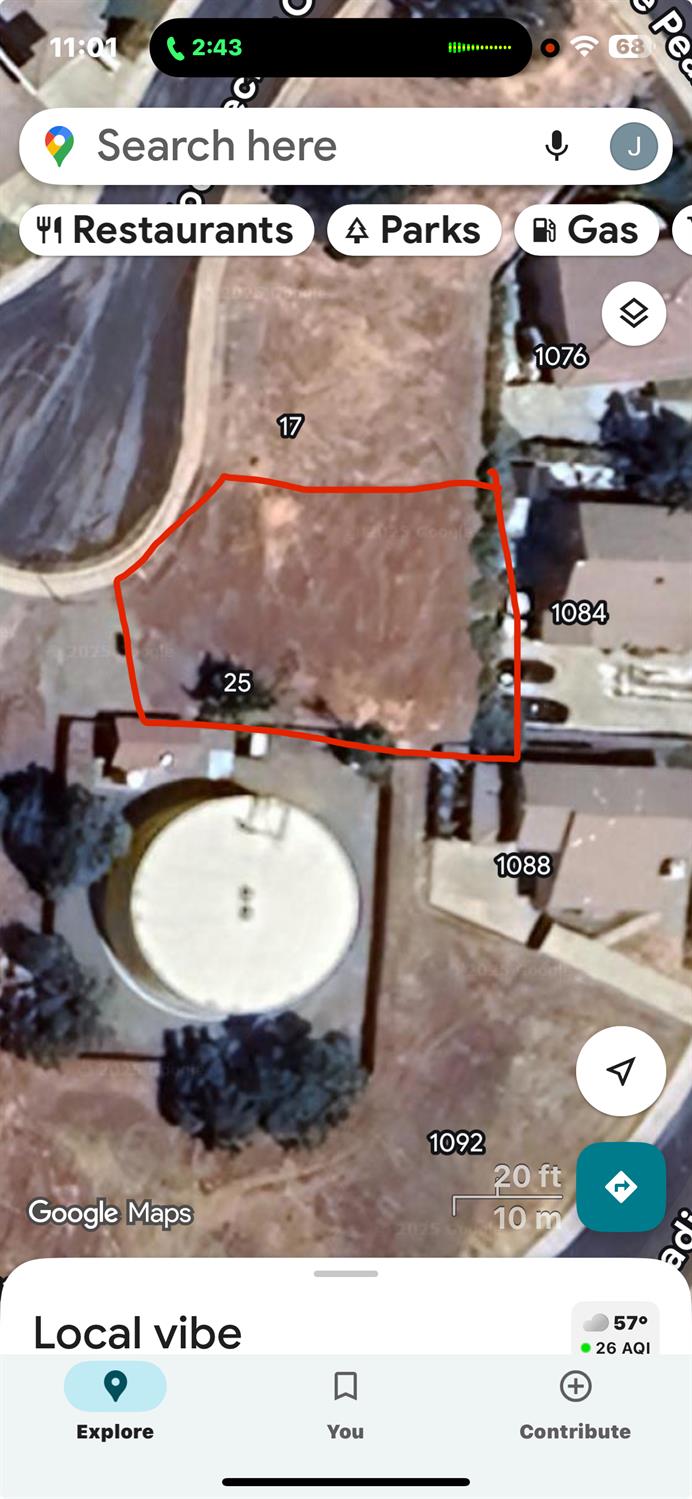Filter the map by Restaurants
The image size is (692, 1499).
click(166, 231)
